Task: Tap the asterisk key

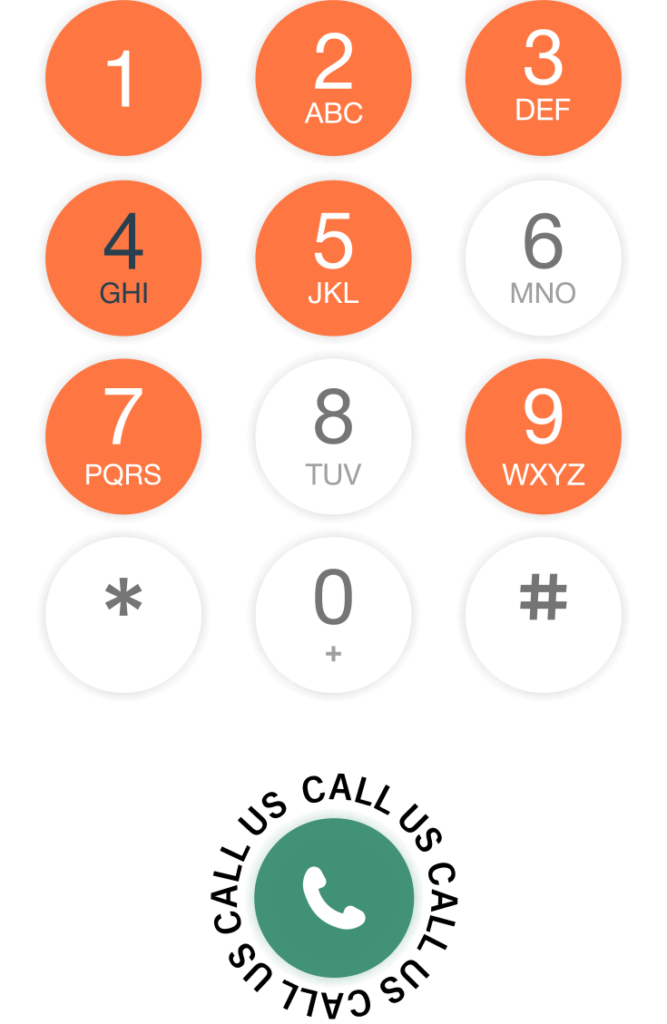Action: (123, 614)
